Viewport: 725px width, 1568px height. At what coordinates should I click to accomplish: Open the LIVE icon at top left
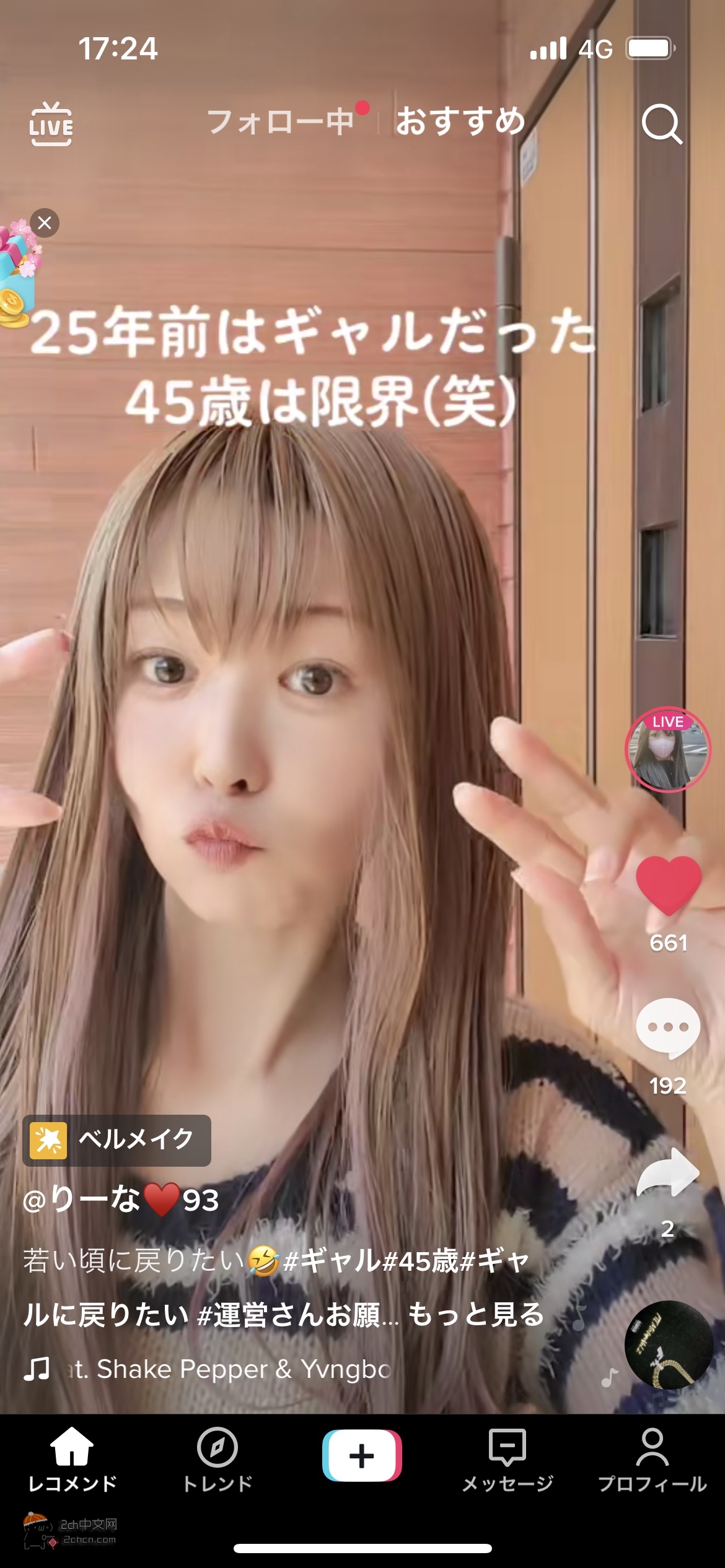tap(51, 124)
